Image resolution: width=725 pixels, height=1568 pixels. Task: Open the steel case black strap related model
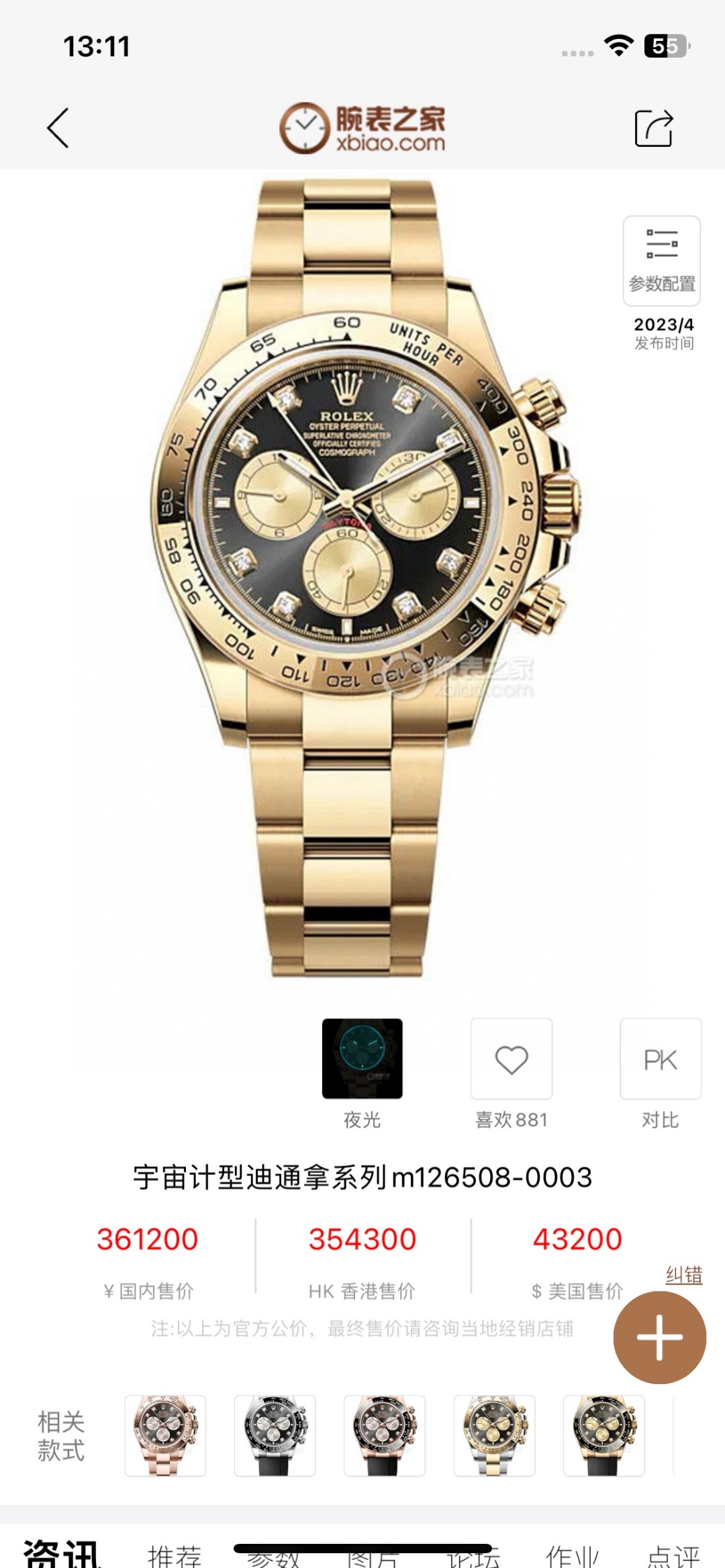[275, 1435]
